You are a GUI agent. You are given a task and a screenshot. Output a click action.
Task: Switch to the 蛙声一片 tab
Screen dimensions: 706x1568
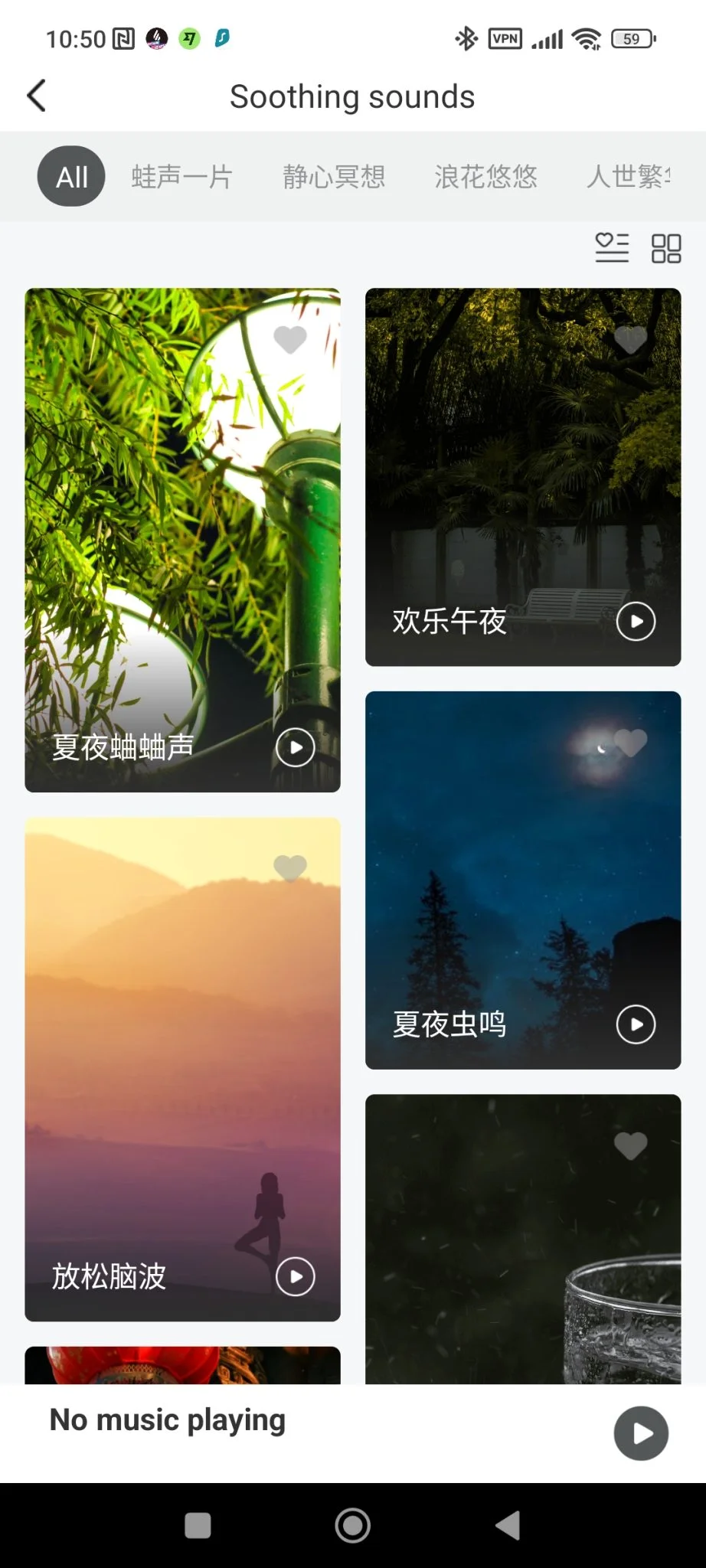coord(181,177)
